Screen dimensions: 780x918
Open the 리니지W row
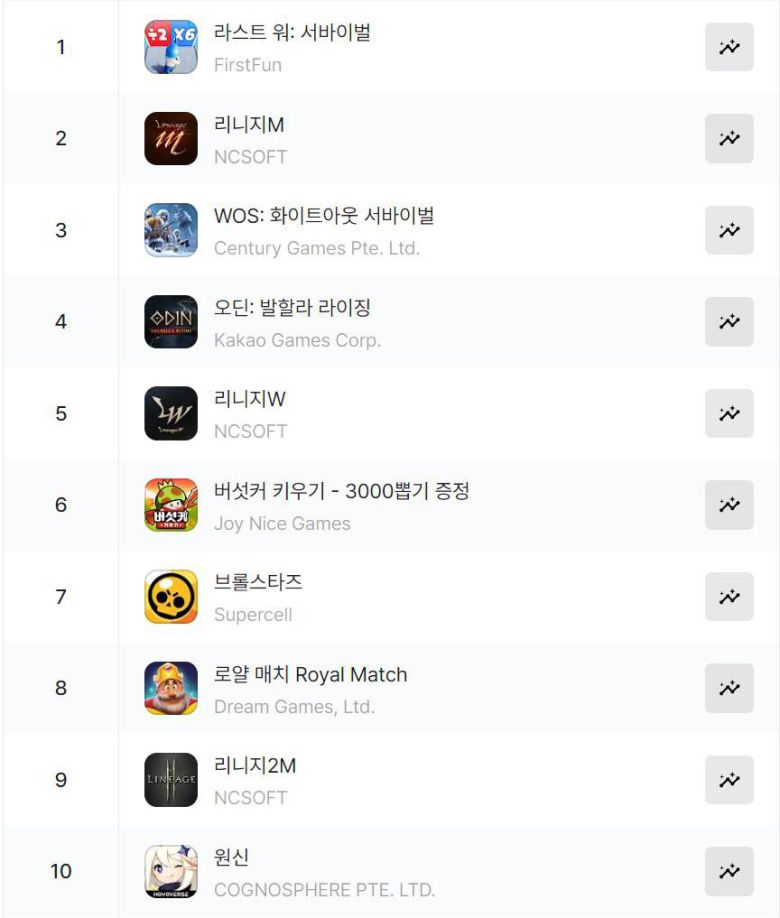(x=250, y=399)
